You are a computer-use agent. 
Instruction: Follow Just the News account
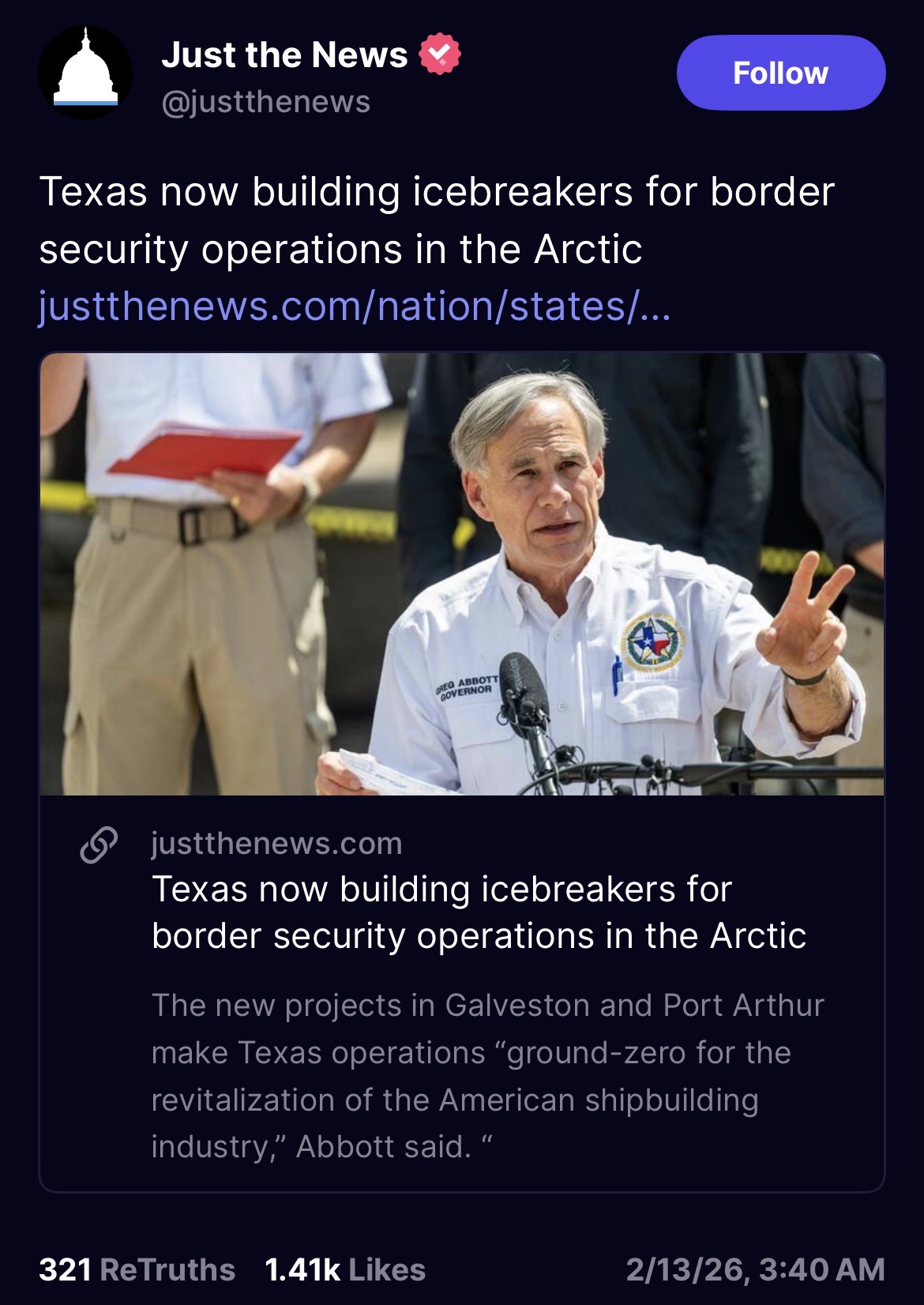[x=780, y=73]
